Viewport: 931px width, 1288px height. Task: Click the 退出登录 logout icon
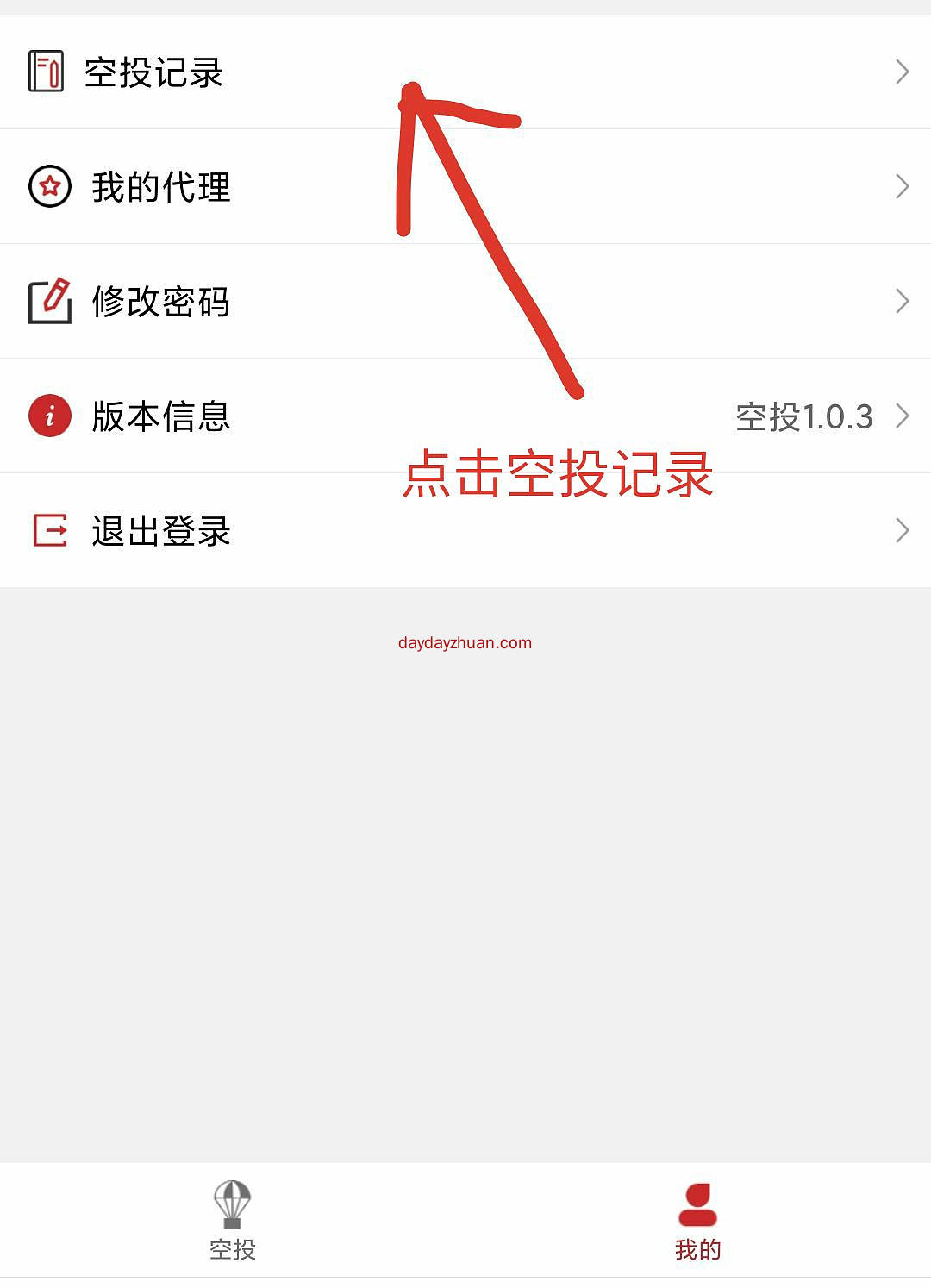pos(49,532)
